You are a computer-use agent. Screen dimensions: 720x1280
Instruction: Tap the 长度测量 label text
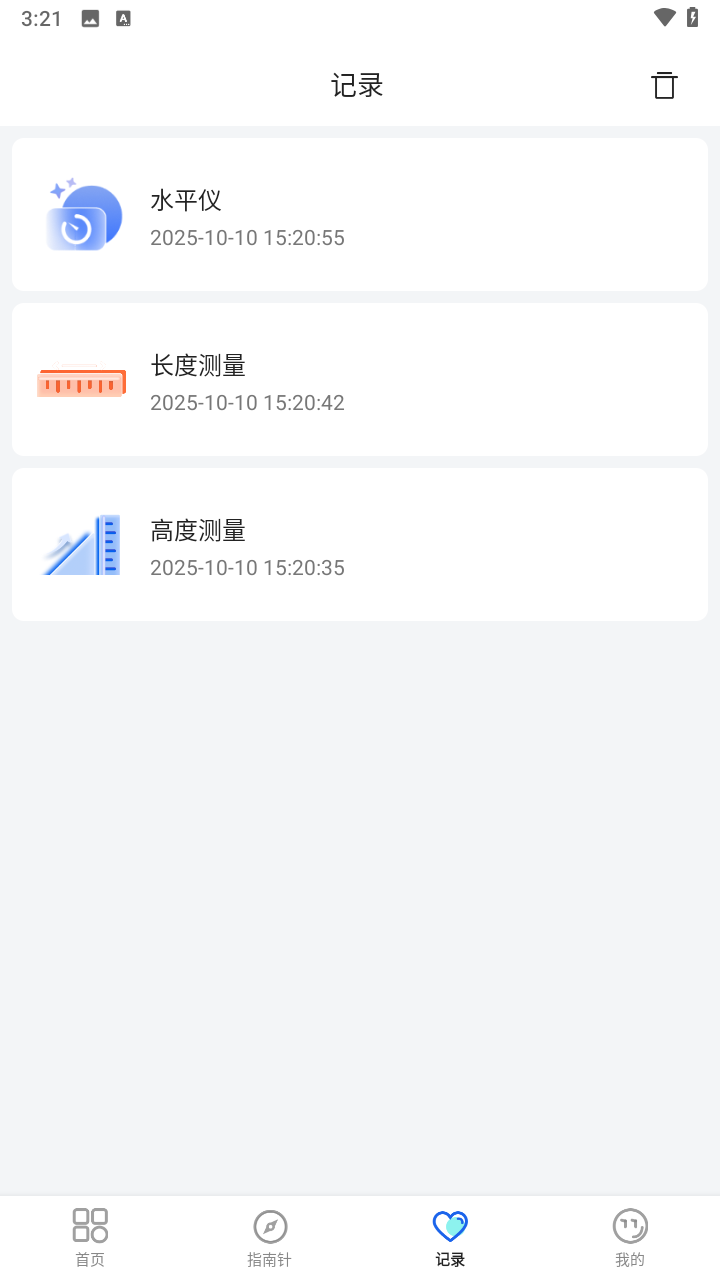point(198,366)
